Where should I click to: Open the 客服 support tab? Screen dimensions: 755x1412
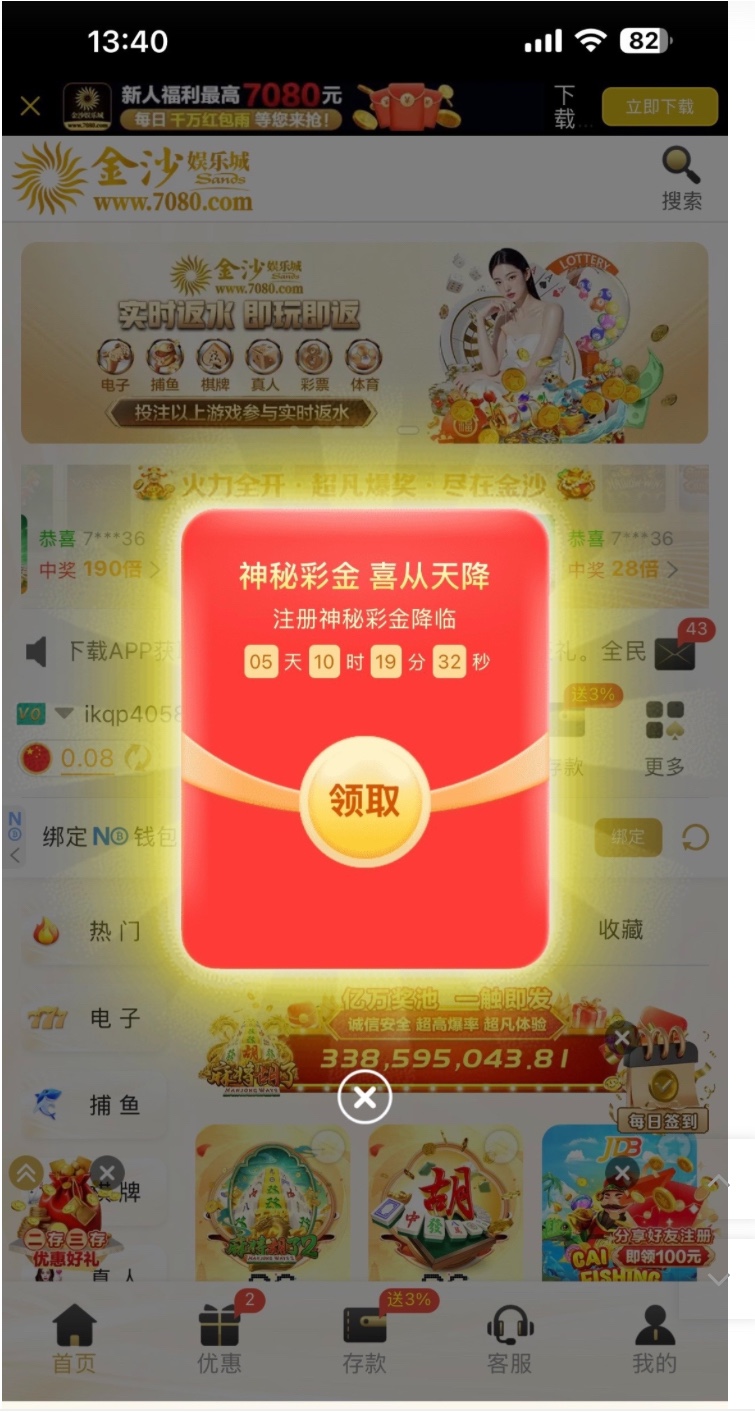pyautogui.click(x=509, y=1338)
